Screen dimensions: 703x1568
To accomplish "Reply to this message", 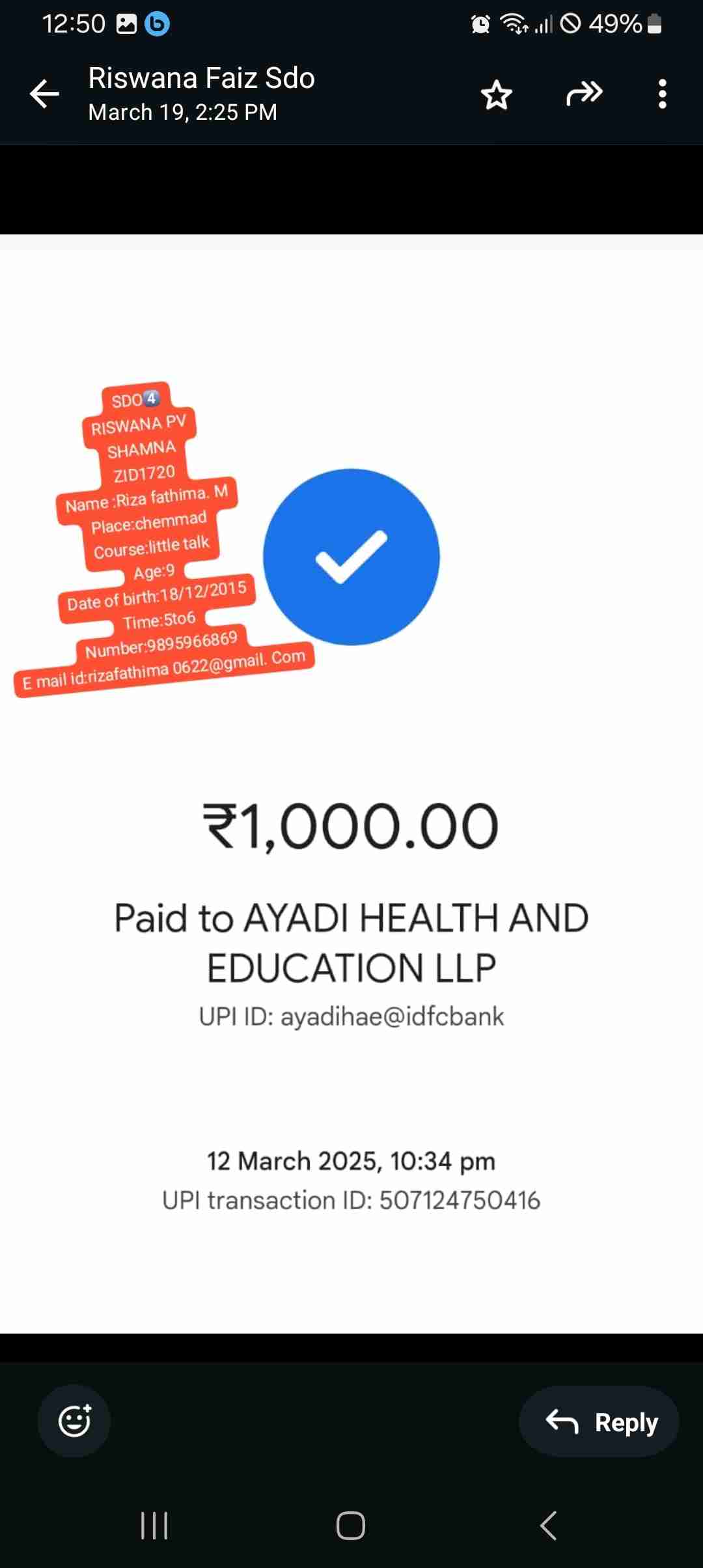I will (x=599, y=1422).
